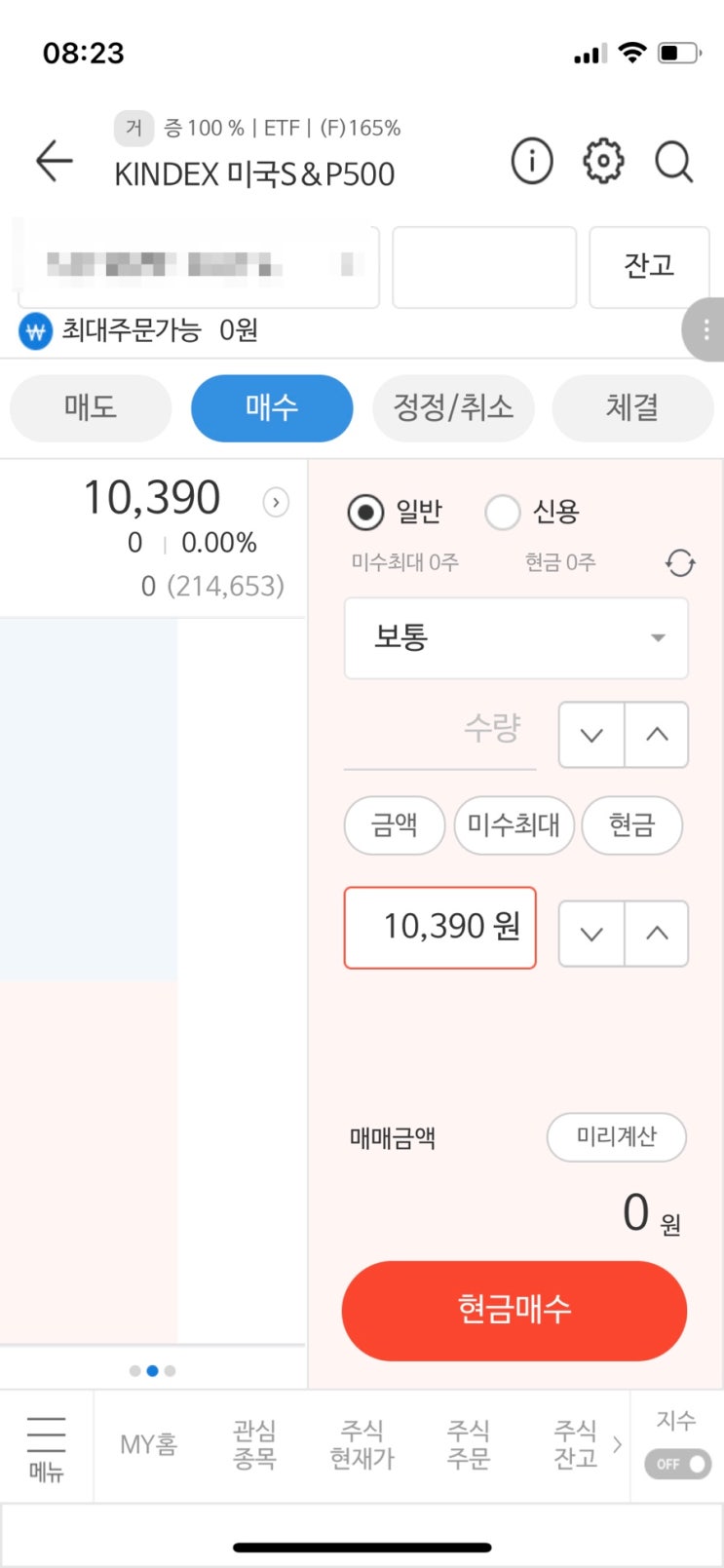Open the settings gear icon
The image size is (724, 1568).
coord(602,161)
